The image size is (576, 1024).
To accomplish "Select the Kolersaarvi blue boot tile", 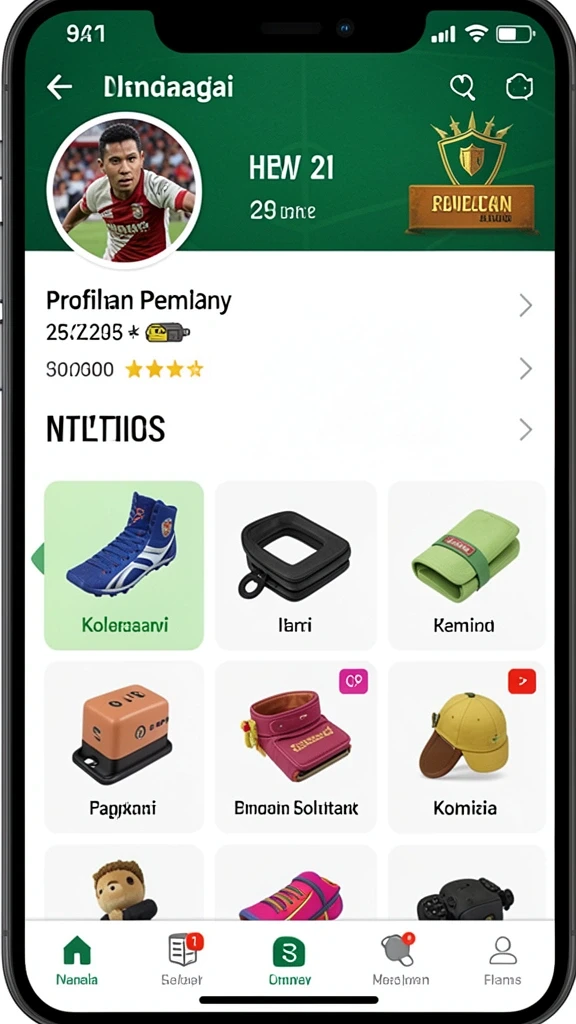I will [124, 566].
